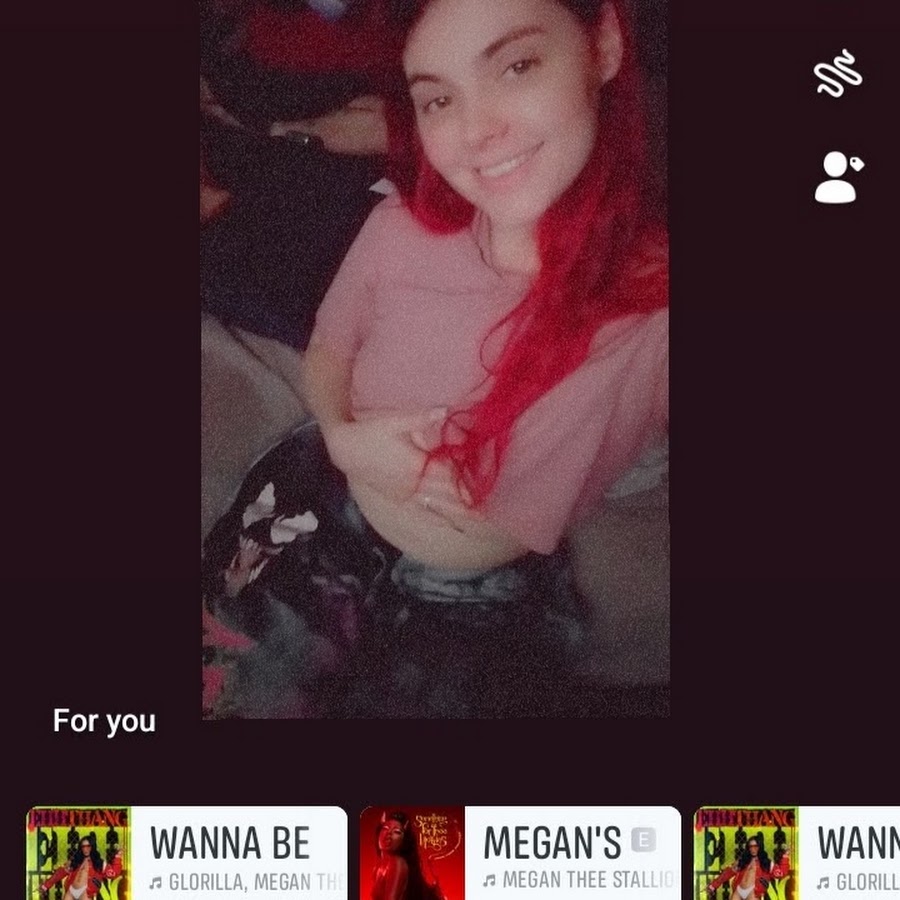Image resolution: width=900 pixels, height=900 pixels.
Task: Open the drawing squiggle tool
Action: (838, 73)
